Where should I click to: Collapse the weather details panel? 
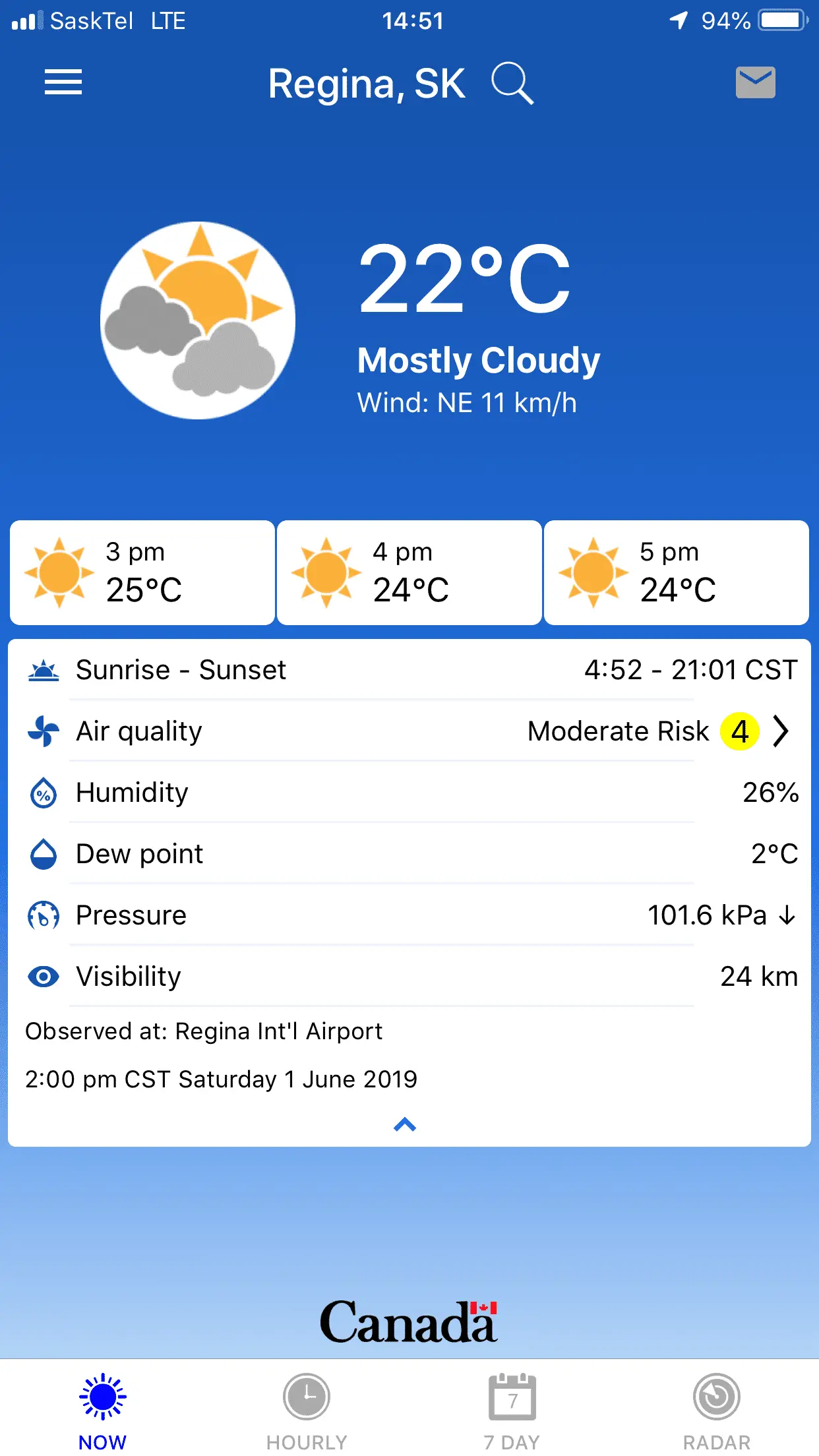(405, 1124)
